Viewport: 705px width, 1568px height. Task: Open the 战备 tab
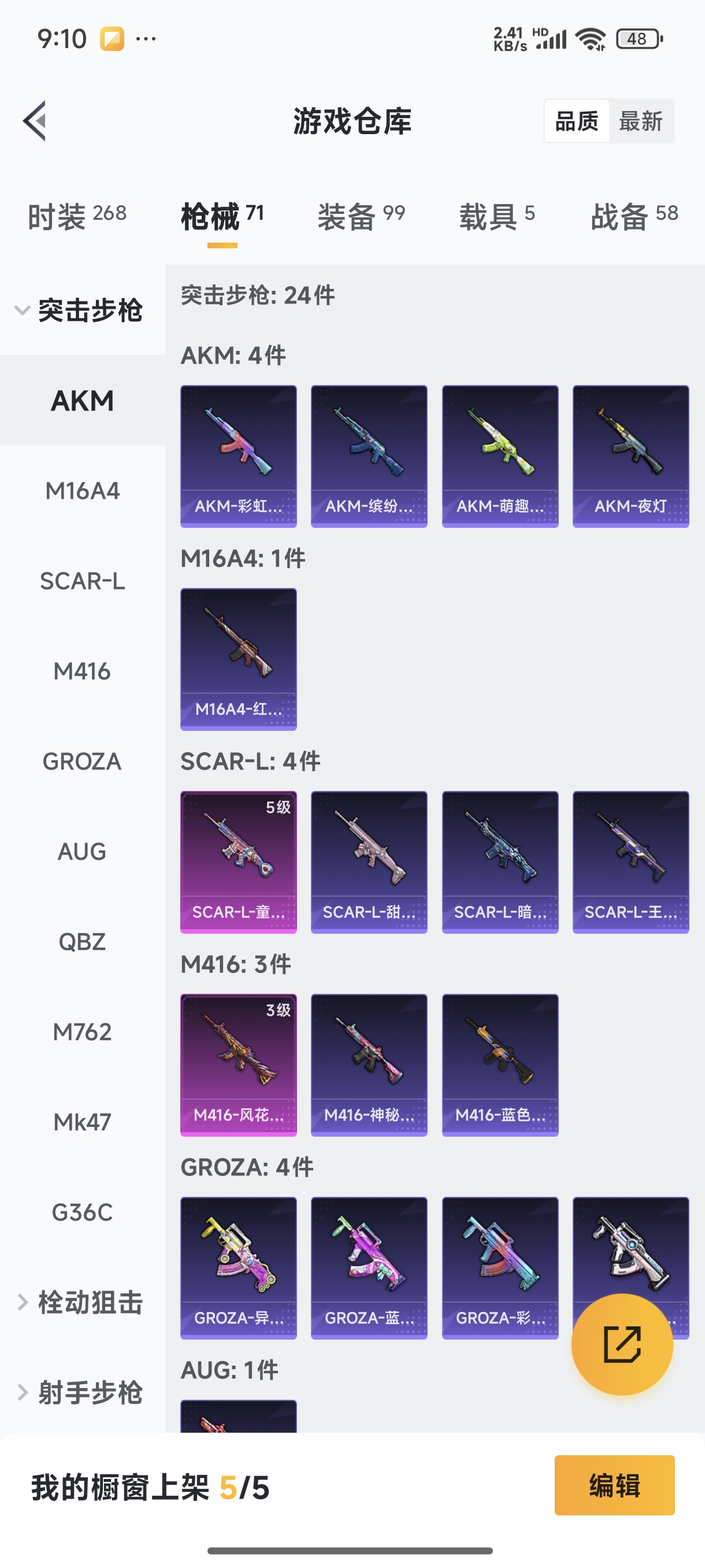(x=634, y=216)
